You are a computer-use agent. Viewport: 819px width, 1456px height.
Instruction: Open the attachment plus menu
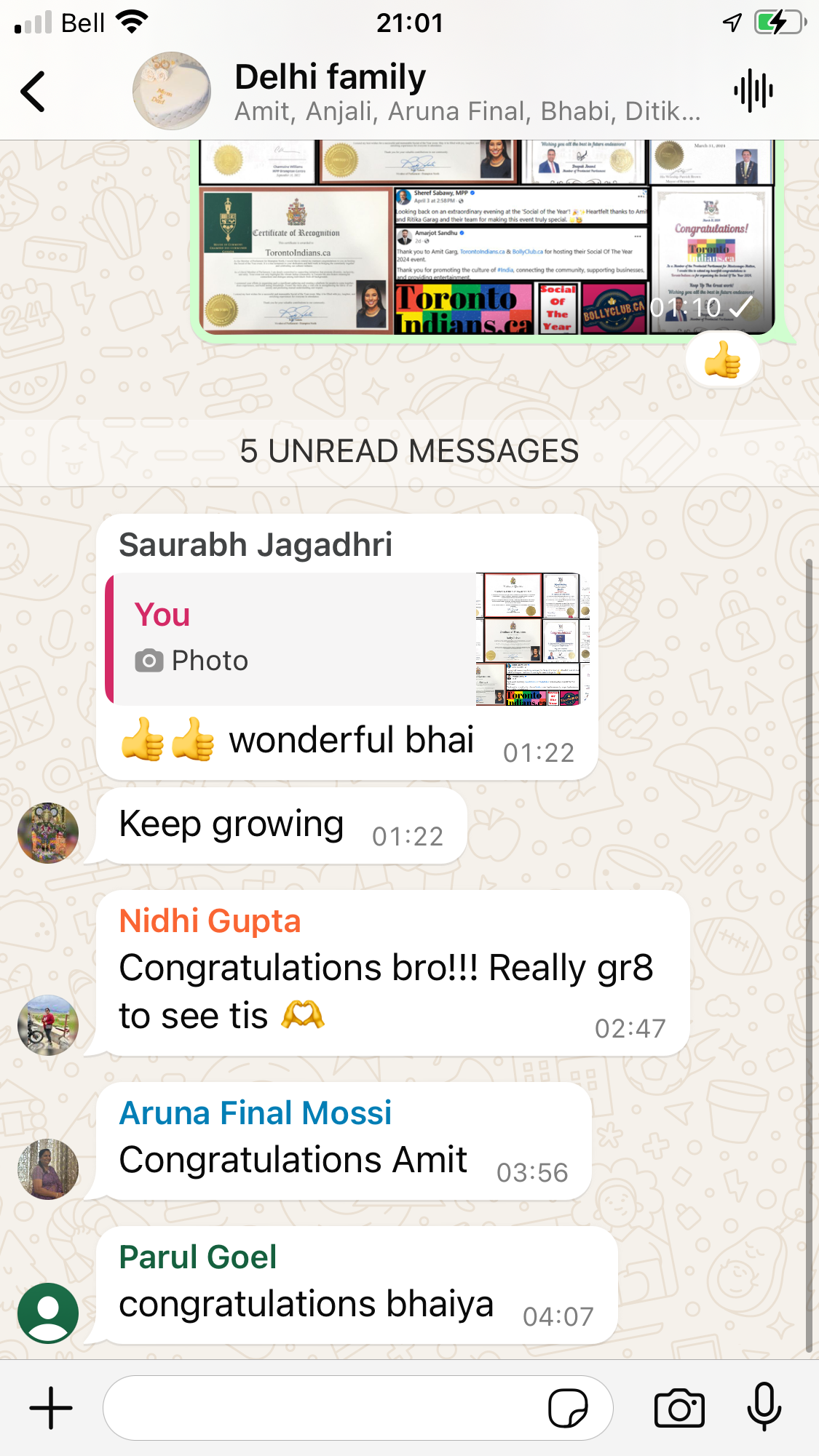coord(51,1408)
